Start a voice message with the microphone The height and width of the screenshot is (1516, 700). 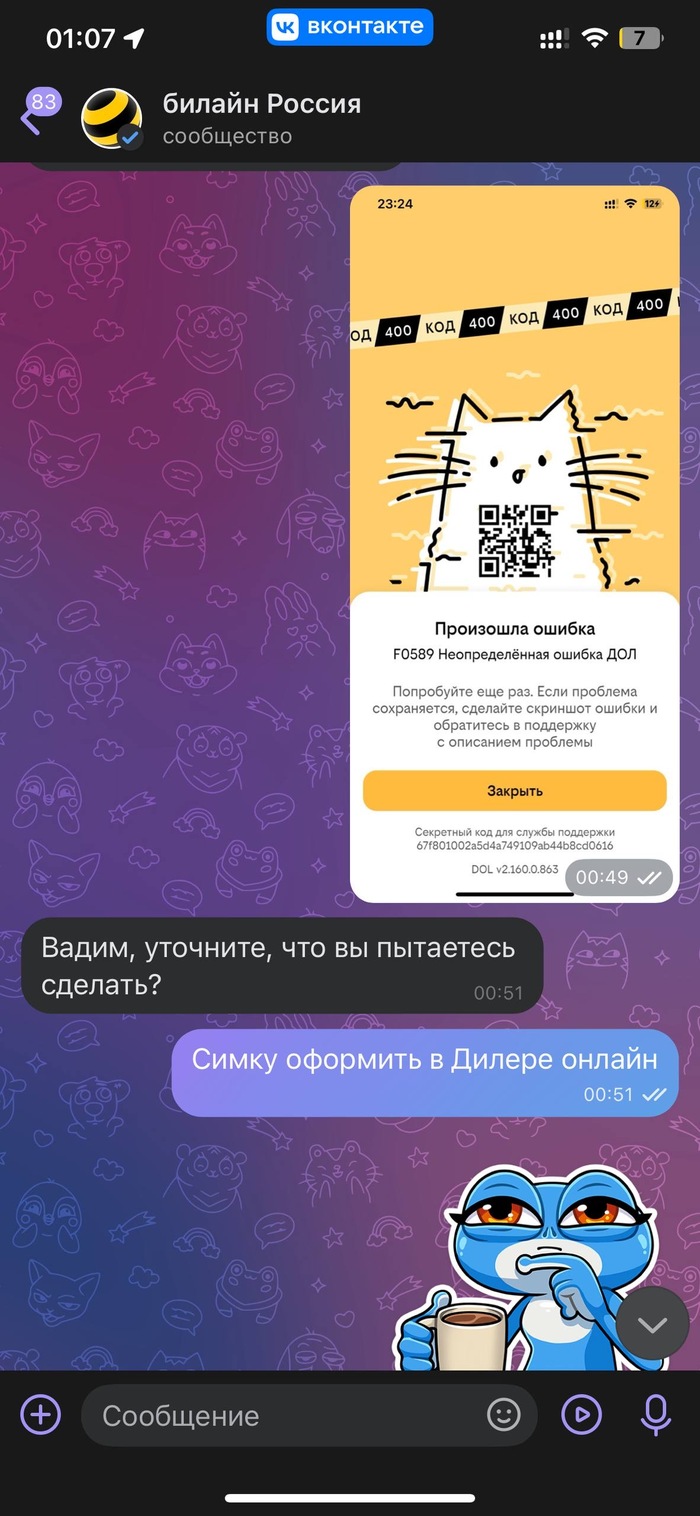655,1415
